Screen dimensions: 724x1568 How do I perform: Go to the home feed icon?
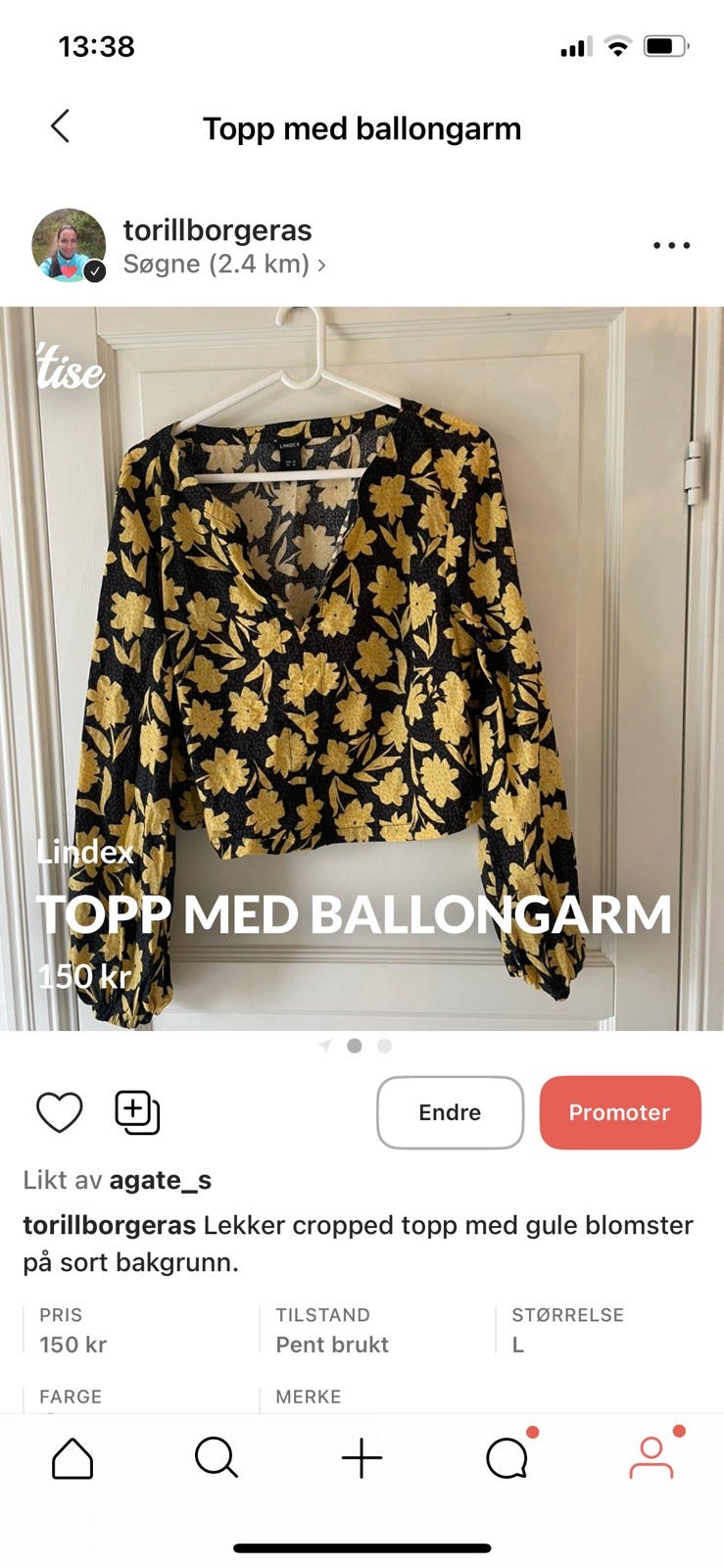tap(72, 1457)
